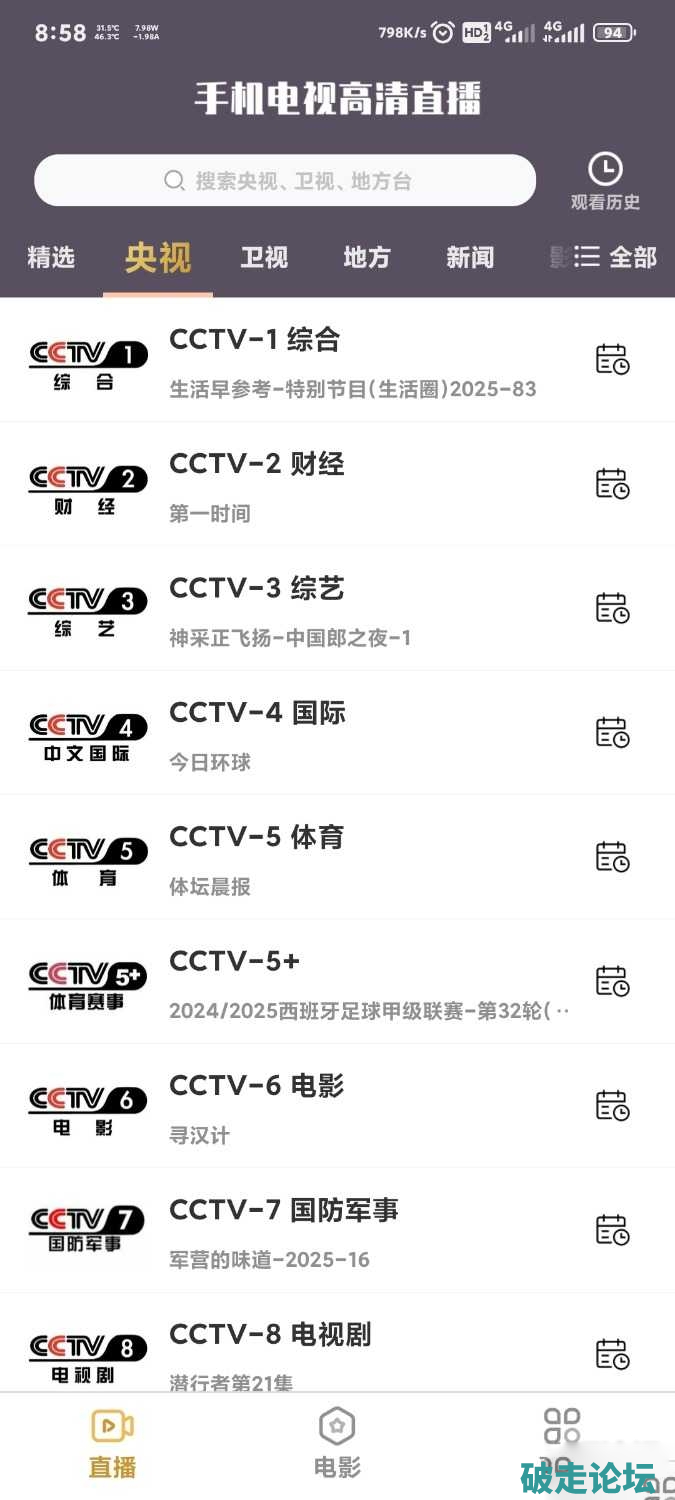
Task: Check the program guide for CCTV-5+
Action: click(612, 981)
